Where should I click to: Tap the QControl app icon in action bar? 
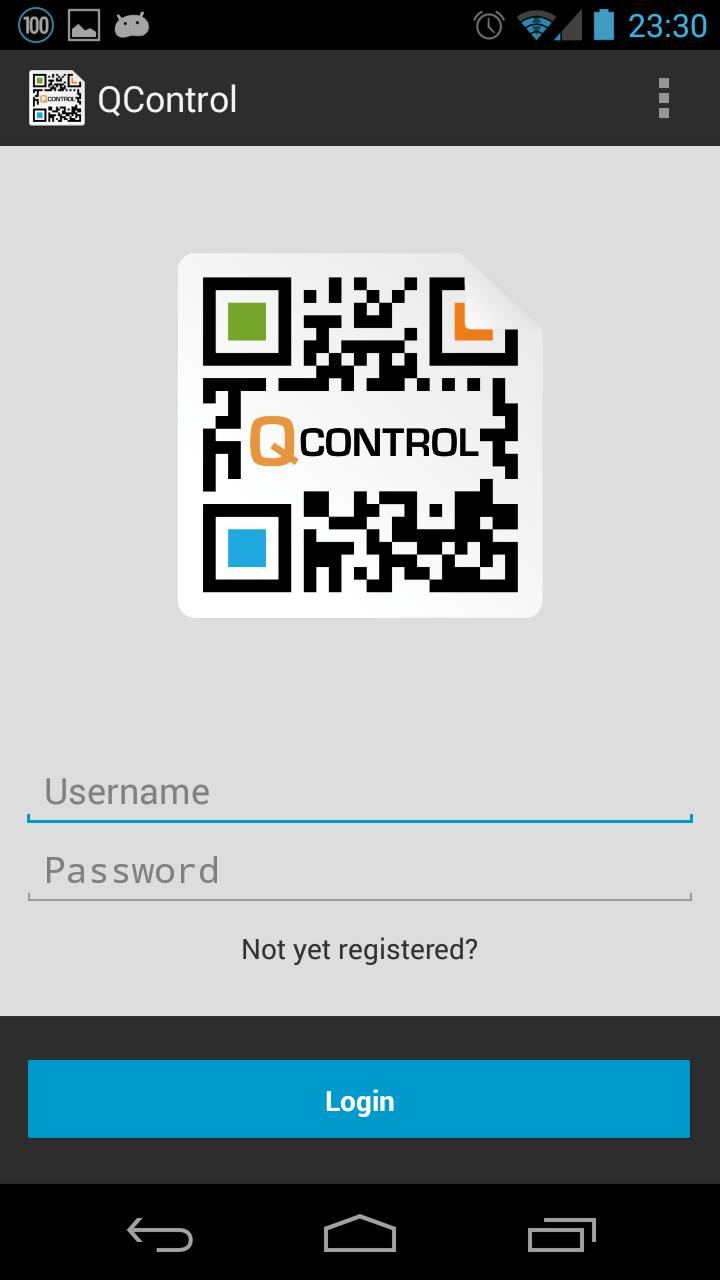(x=57, y=97)
